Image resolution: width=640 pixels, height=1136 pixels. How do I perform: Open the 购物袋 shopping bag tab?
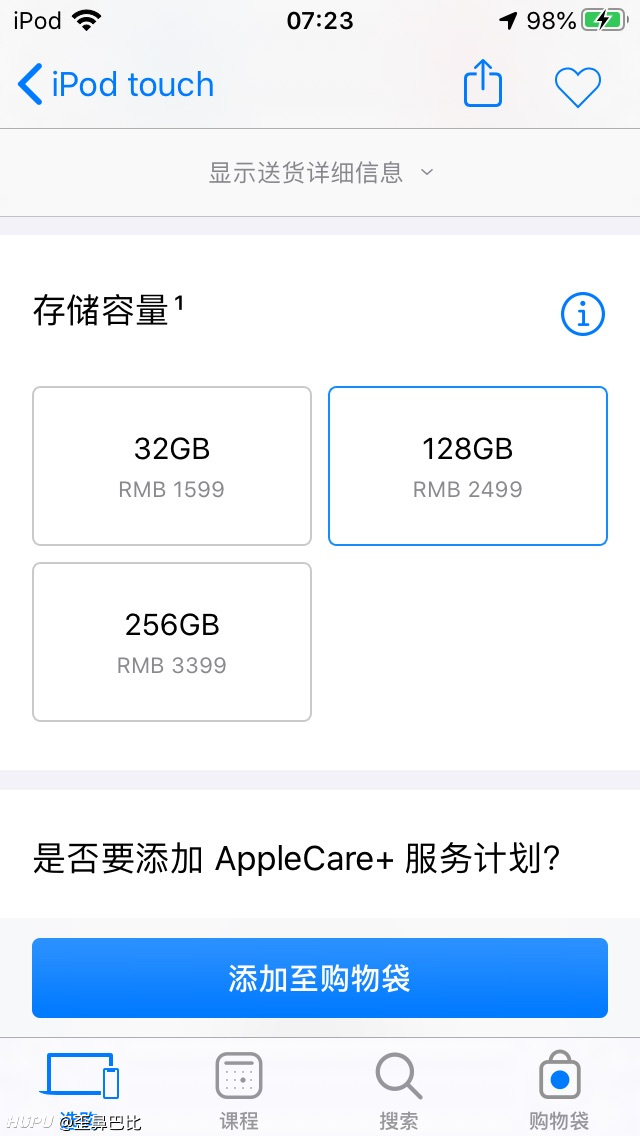coord(559,1090)
